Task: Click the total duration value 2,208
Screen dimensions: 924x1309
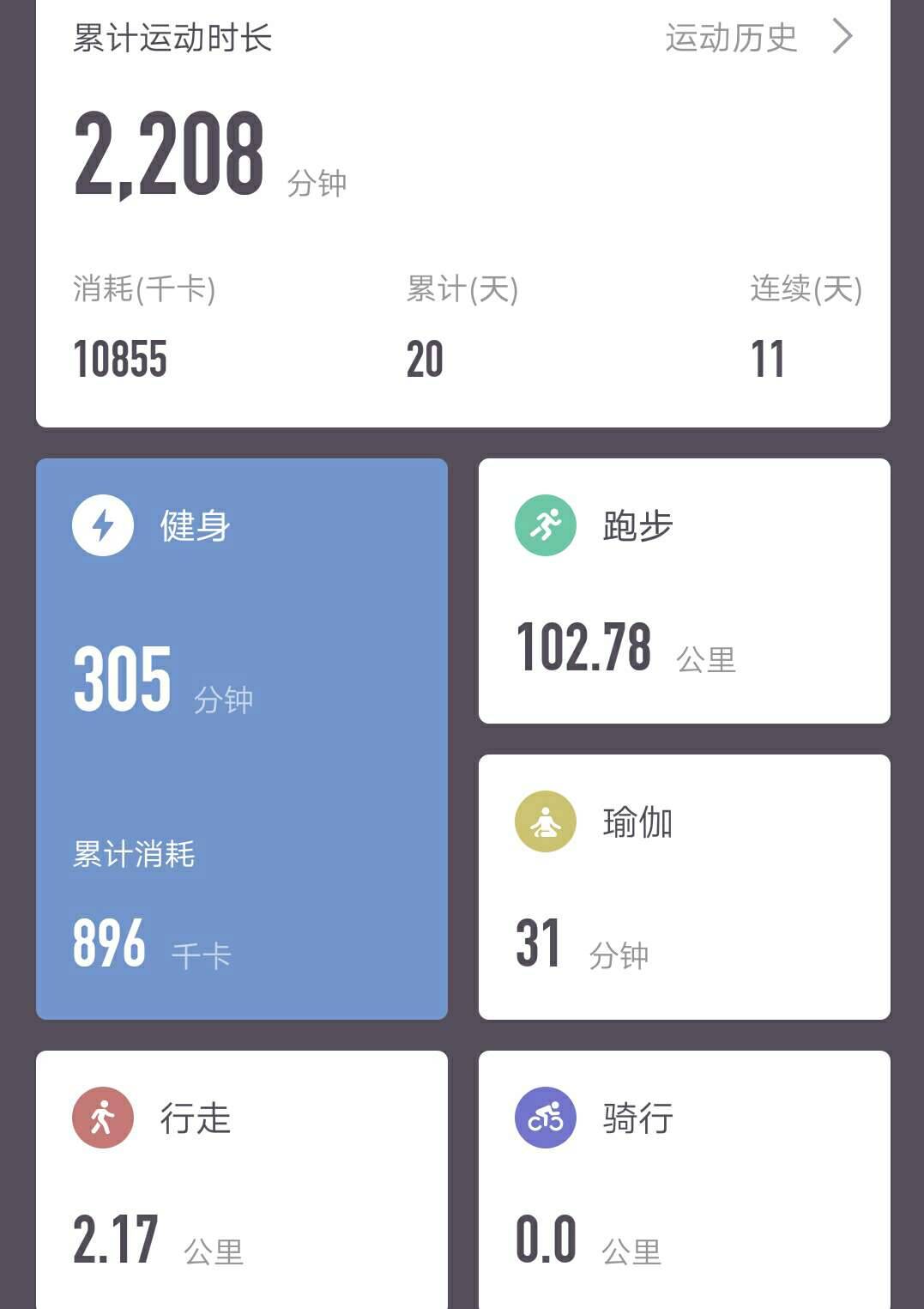Action: pyautogui.click(x=167, y=153)
